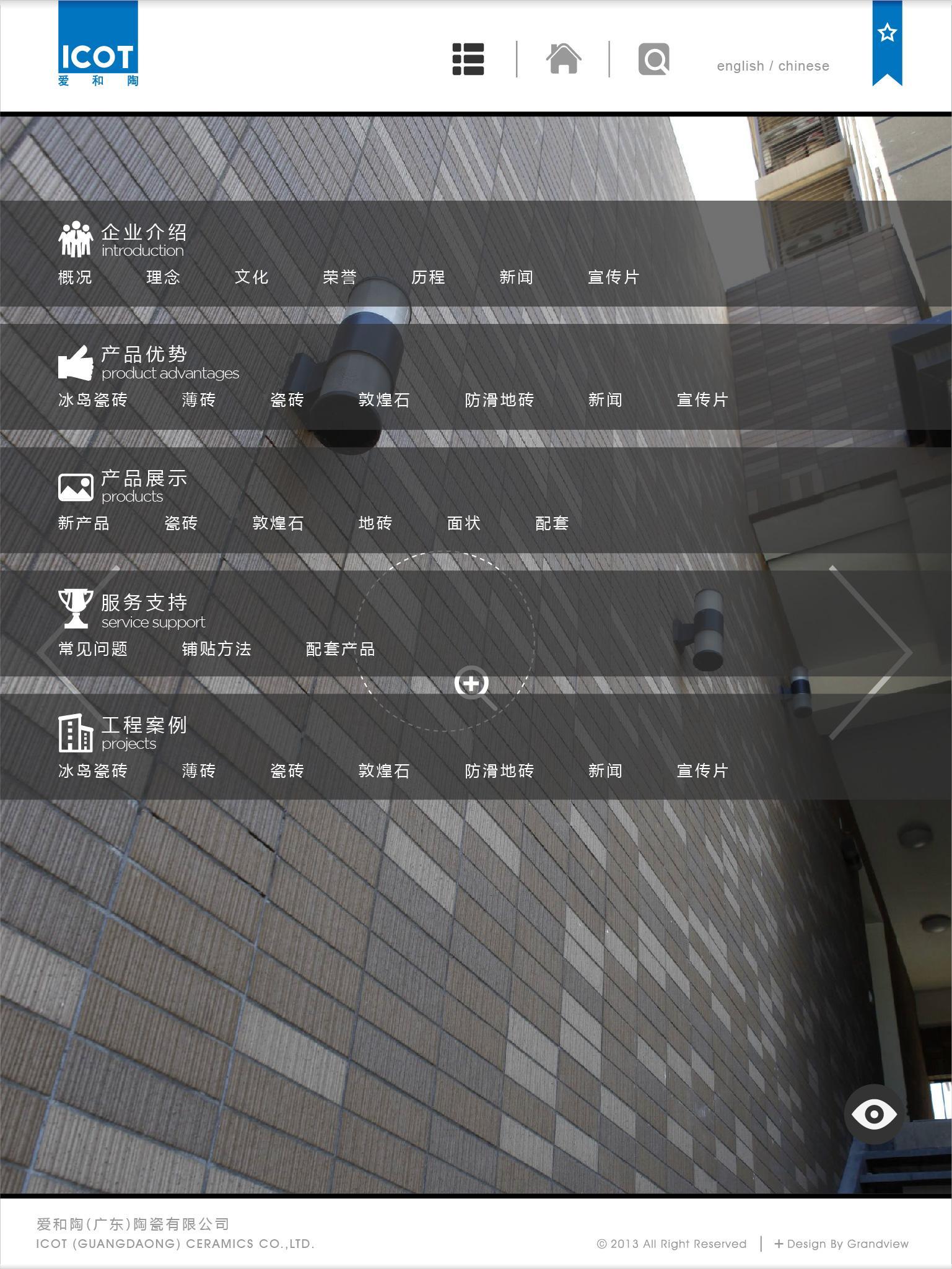
Task: Select 铺贴方法 in service support
Action: click(x=216, y=649)
